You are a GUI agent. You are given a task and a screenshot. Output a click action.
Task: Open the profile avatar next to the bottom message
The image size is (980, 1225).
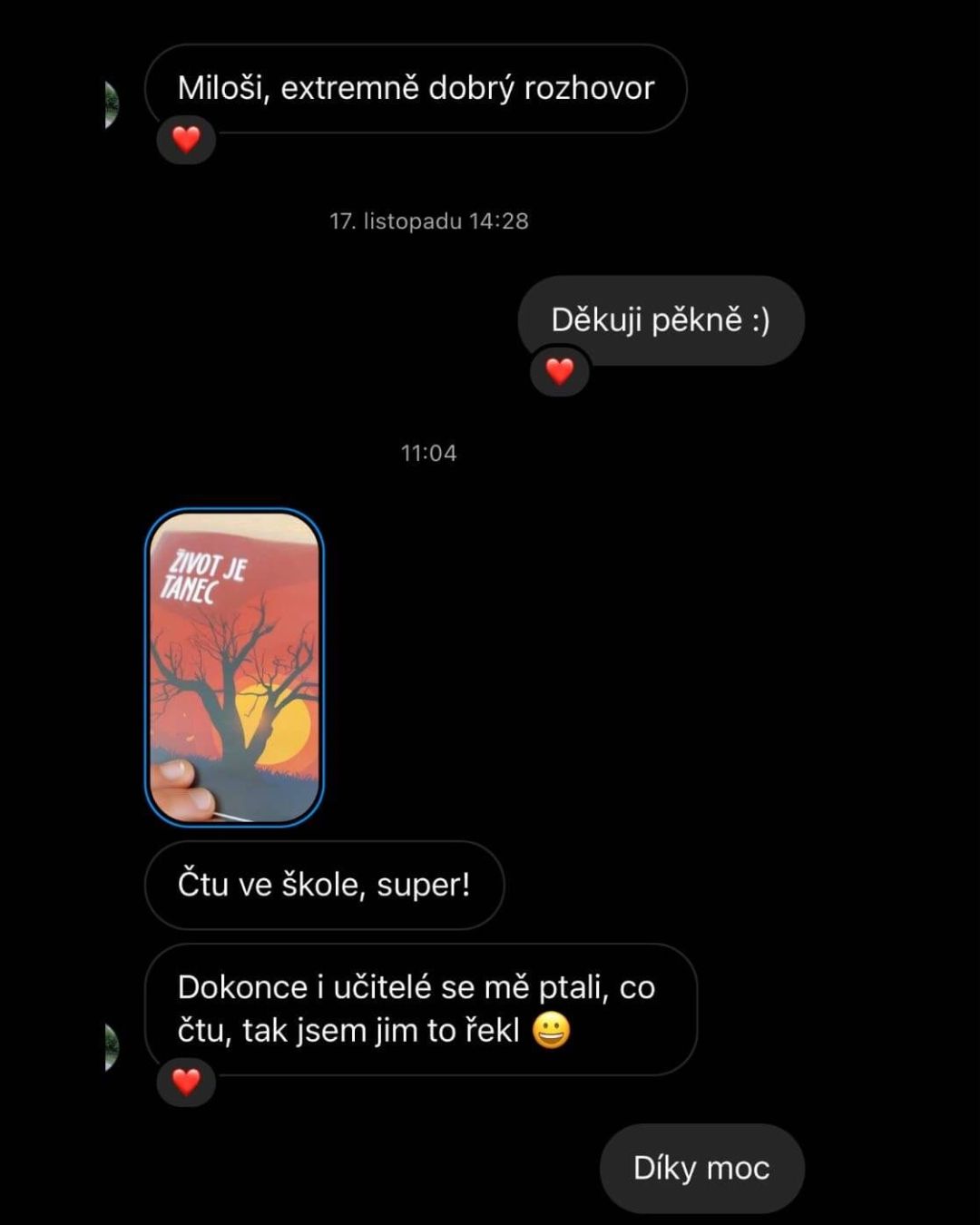(111, 1048)
